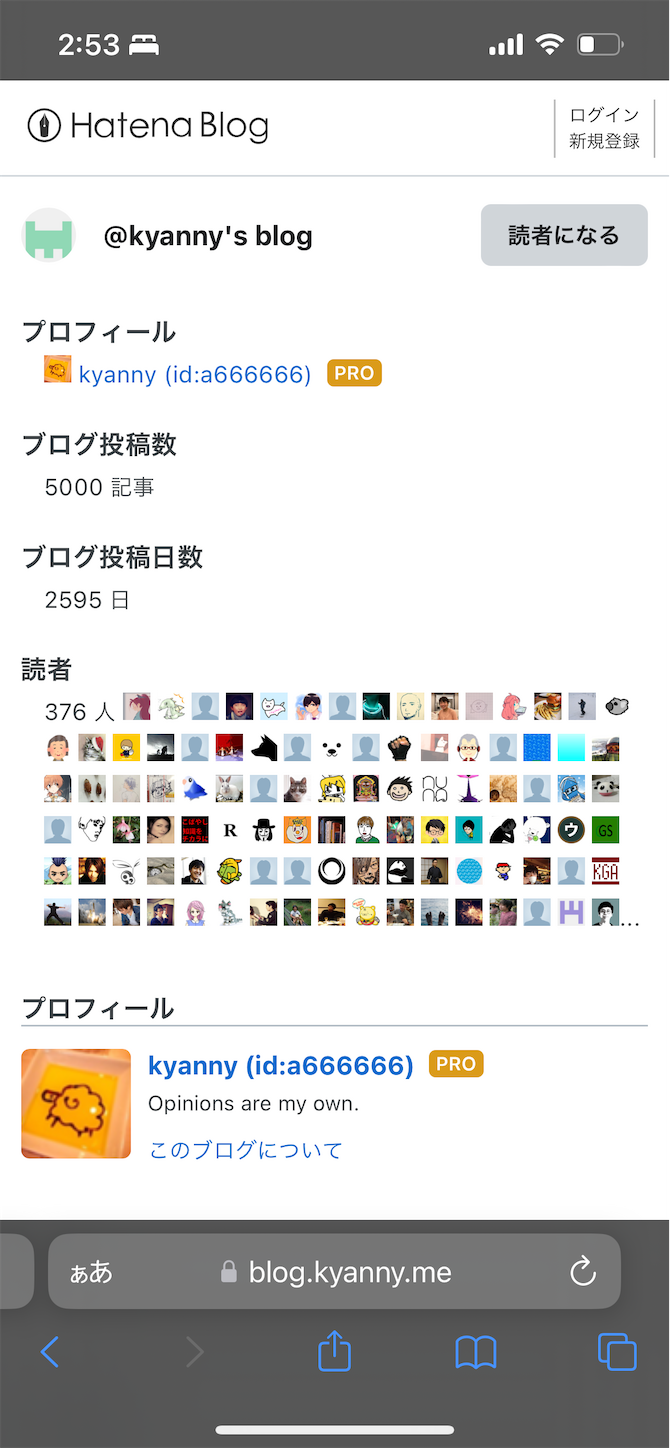670x1448 pixels.
Task: Tap the large sheep profile picture
Action: [76, 1103]
